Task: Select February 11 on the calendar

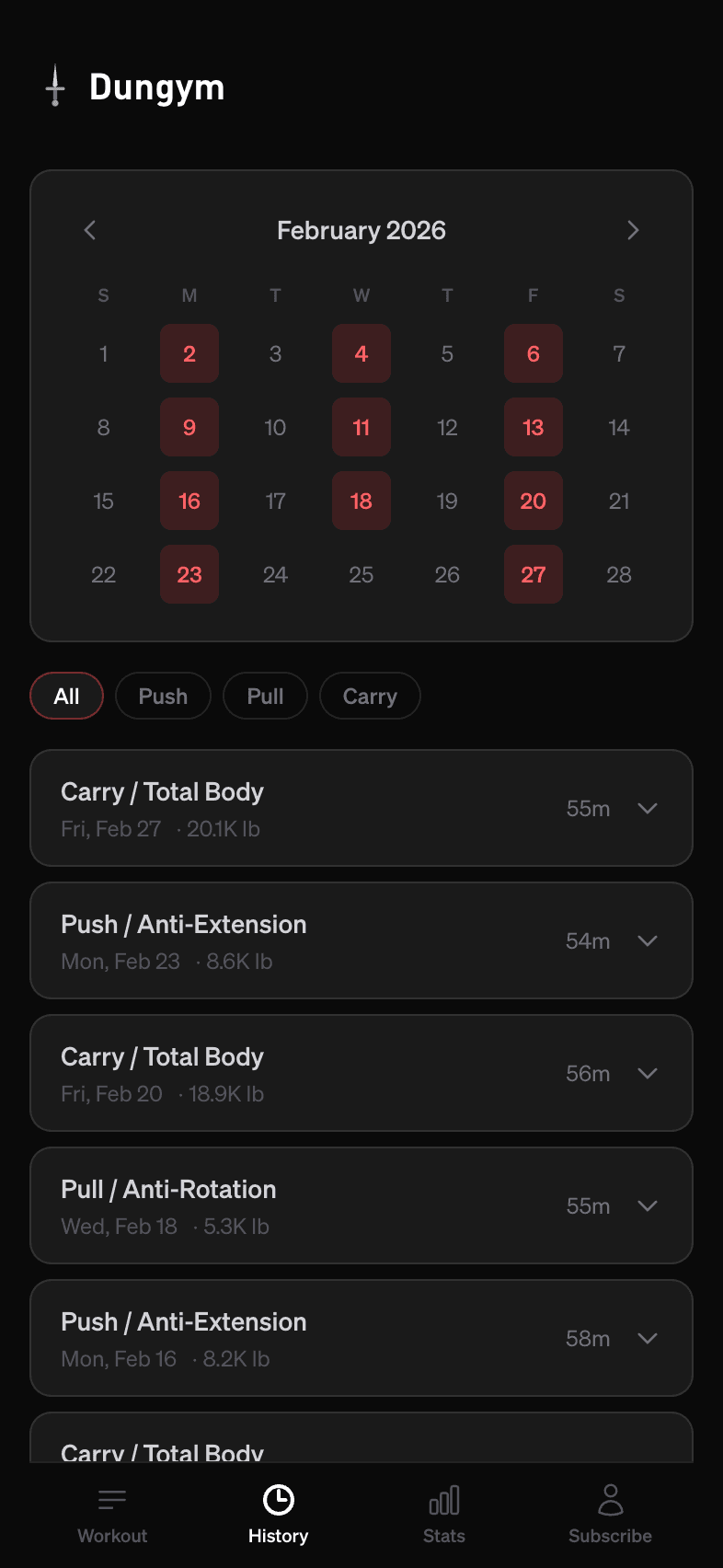Action: coord(361,427)
